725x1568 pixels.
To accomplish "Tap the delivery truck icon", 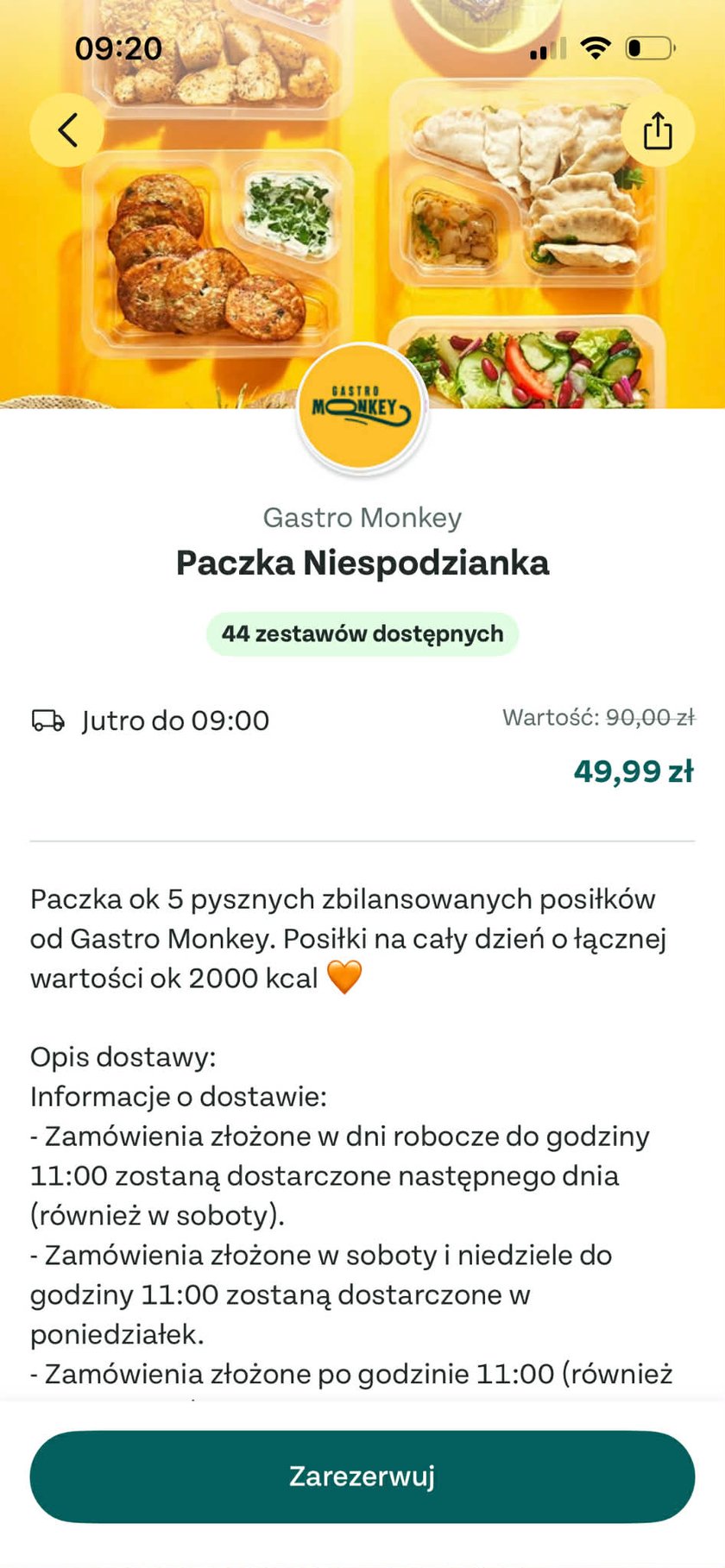I will pos(47,721).
